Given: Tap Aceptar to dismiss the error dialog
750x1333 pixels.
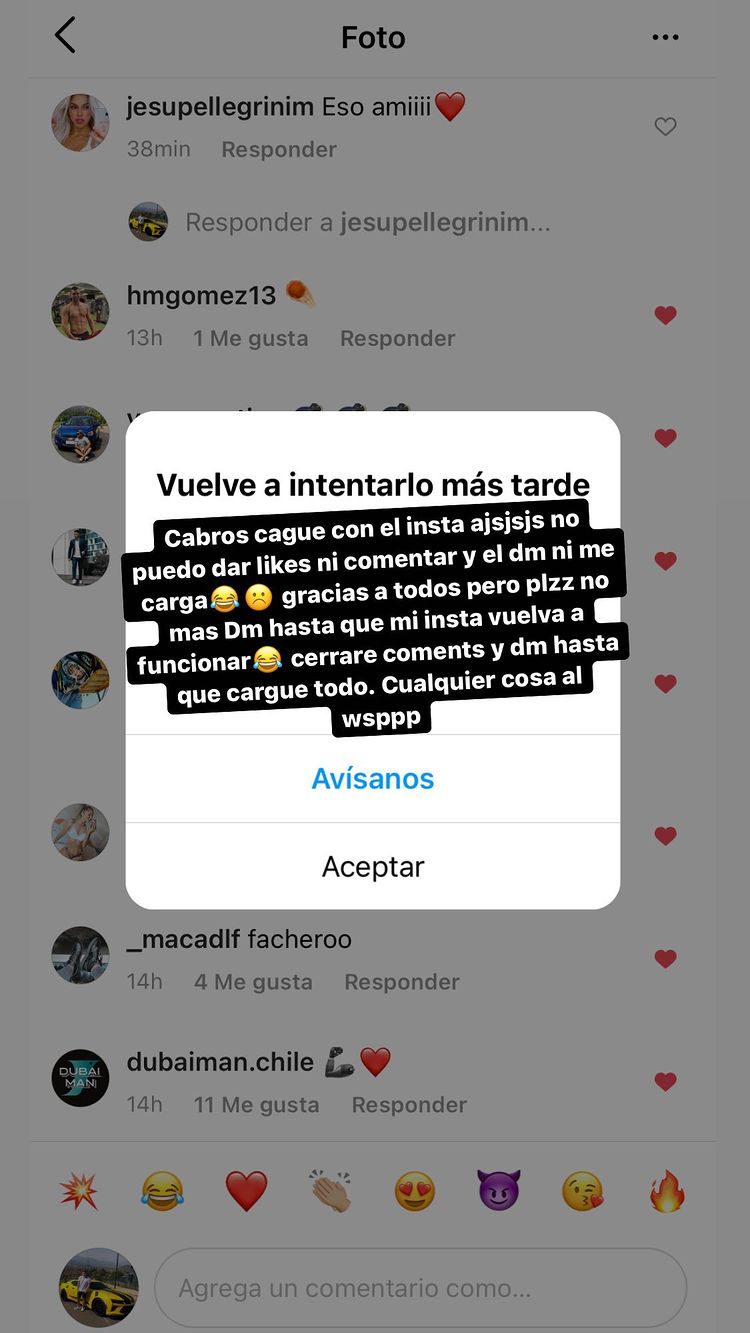Looking at the screenshot, I should tap(372, 867).
